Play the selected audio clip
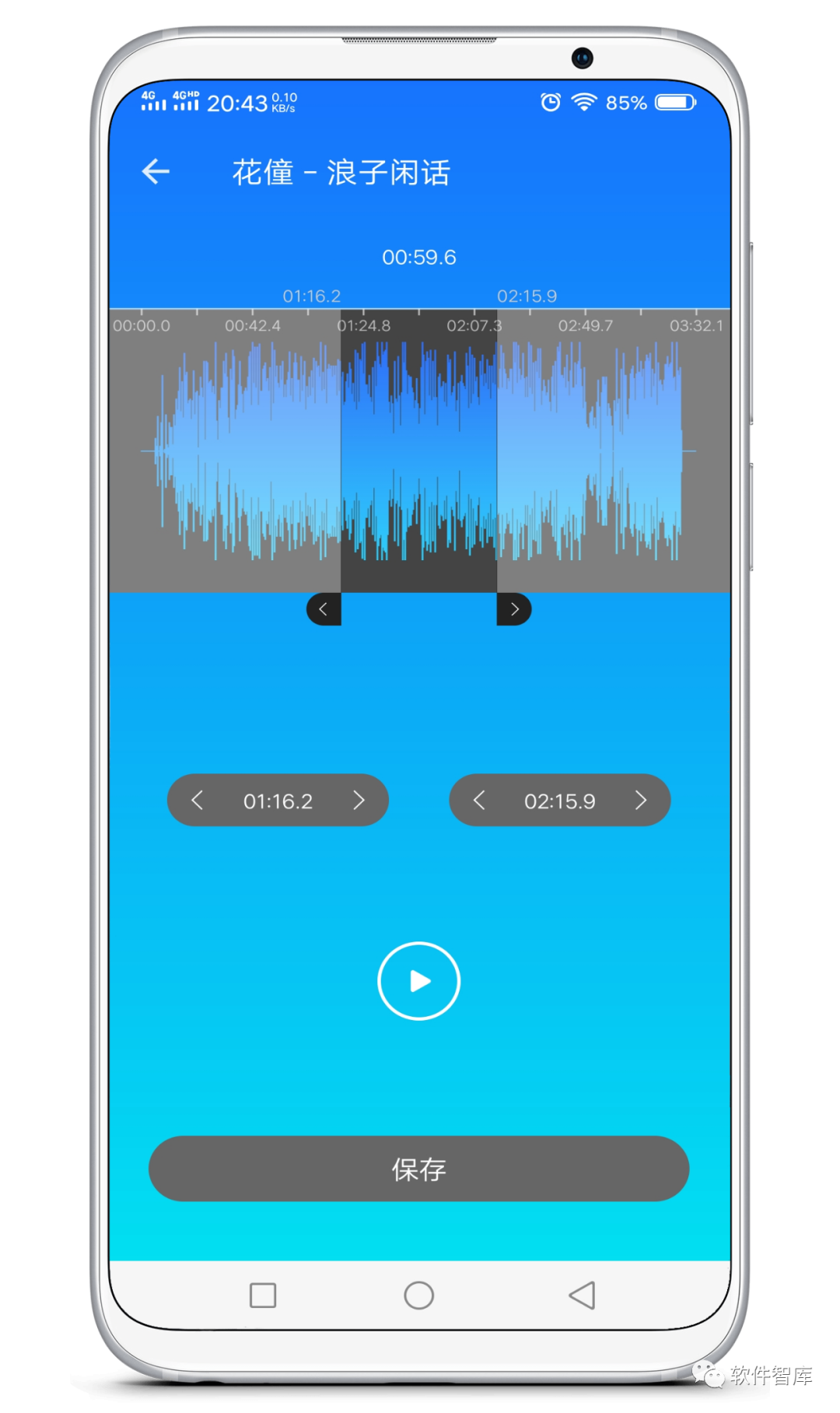The height and width of the screenshot is (1413, 840). (x=418, y=980)
